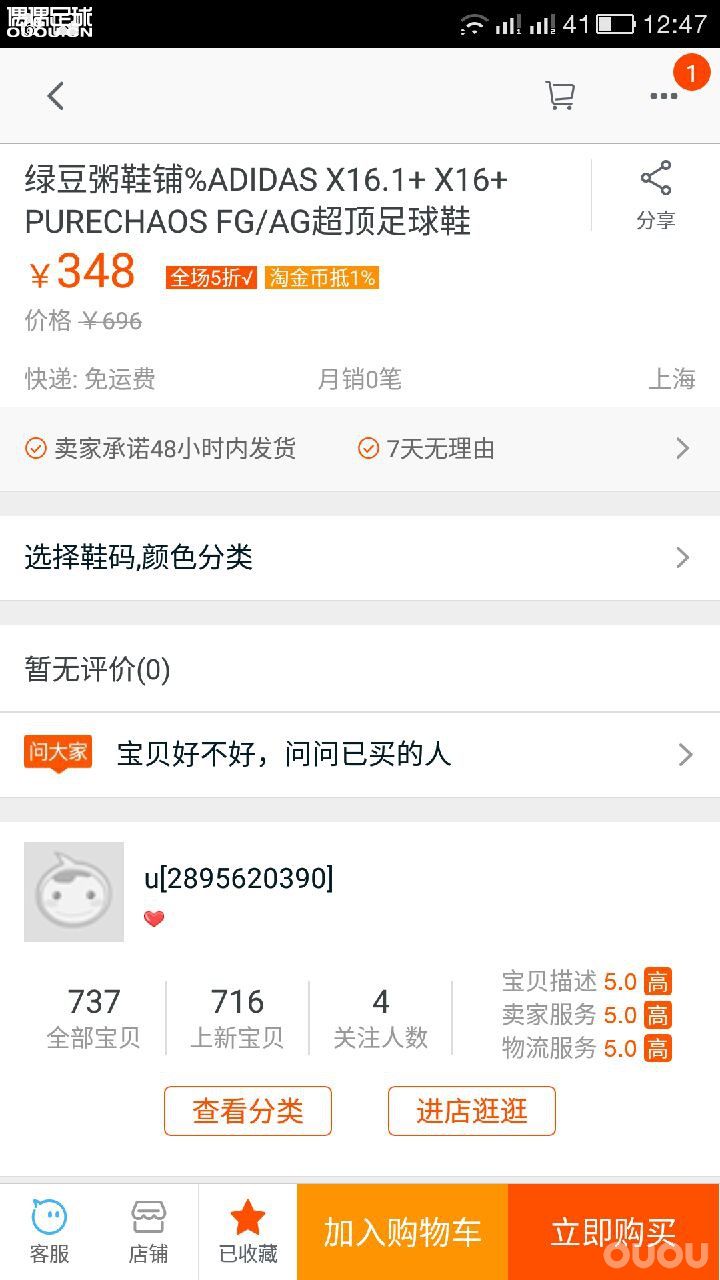Tap 加入购物车 to add to cart
The width and height of the screenshot is (720, 1280).
pos(402,1232)
